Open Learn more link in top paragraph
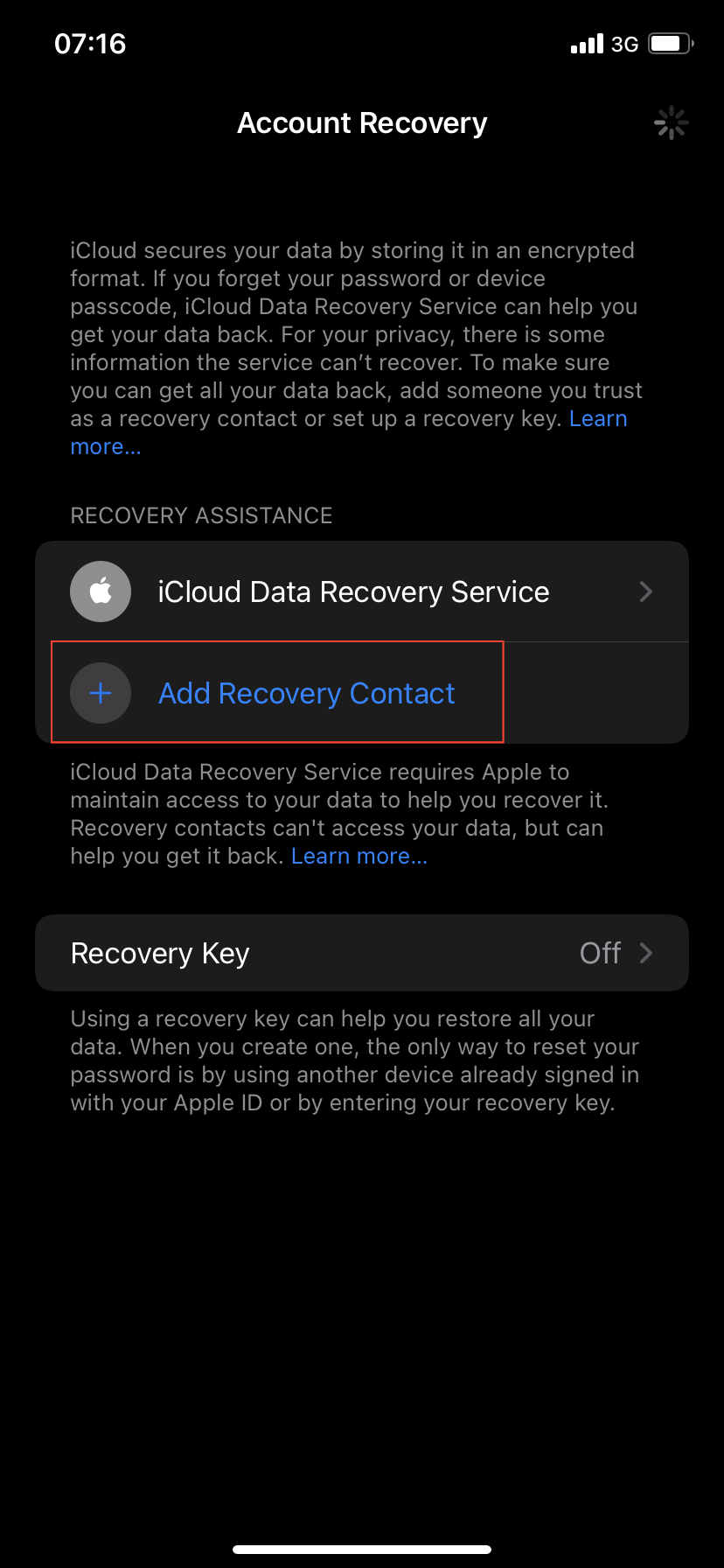Screen dimensions: 724x1568 click(x=598, y=419)
